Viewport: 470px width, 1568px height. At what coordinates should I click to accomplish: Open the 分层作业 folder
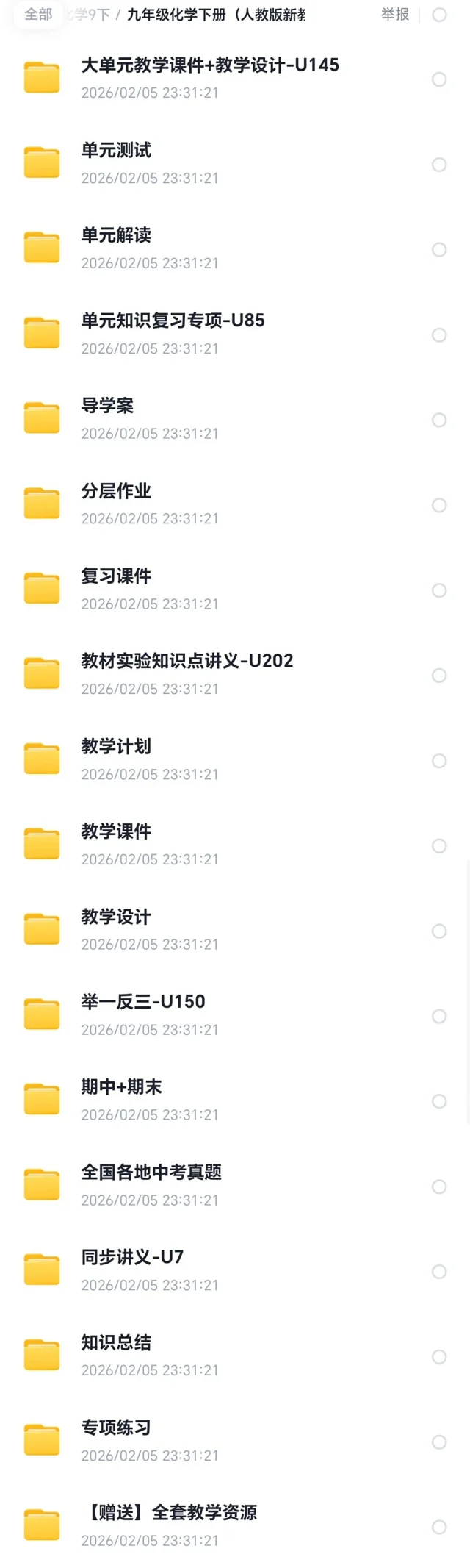(116, 491)
